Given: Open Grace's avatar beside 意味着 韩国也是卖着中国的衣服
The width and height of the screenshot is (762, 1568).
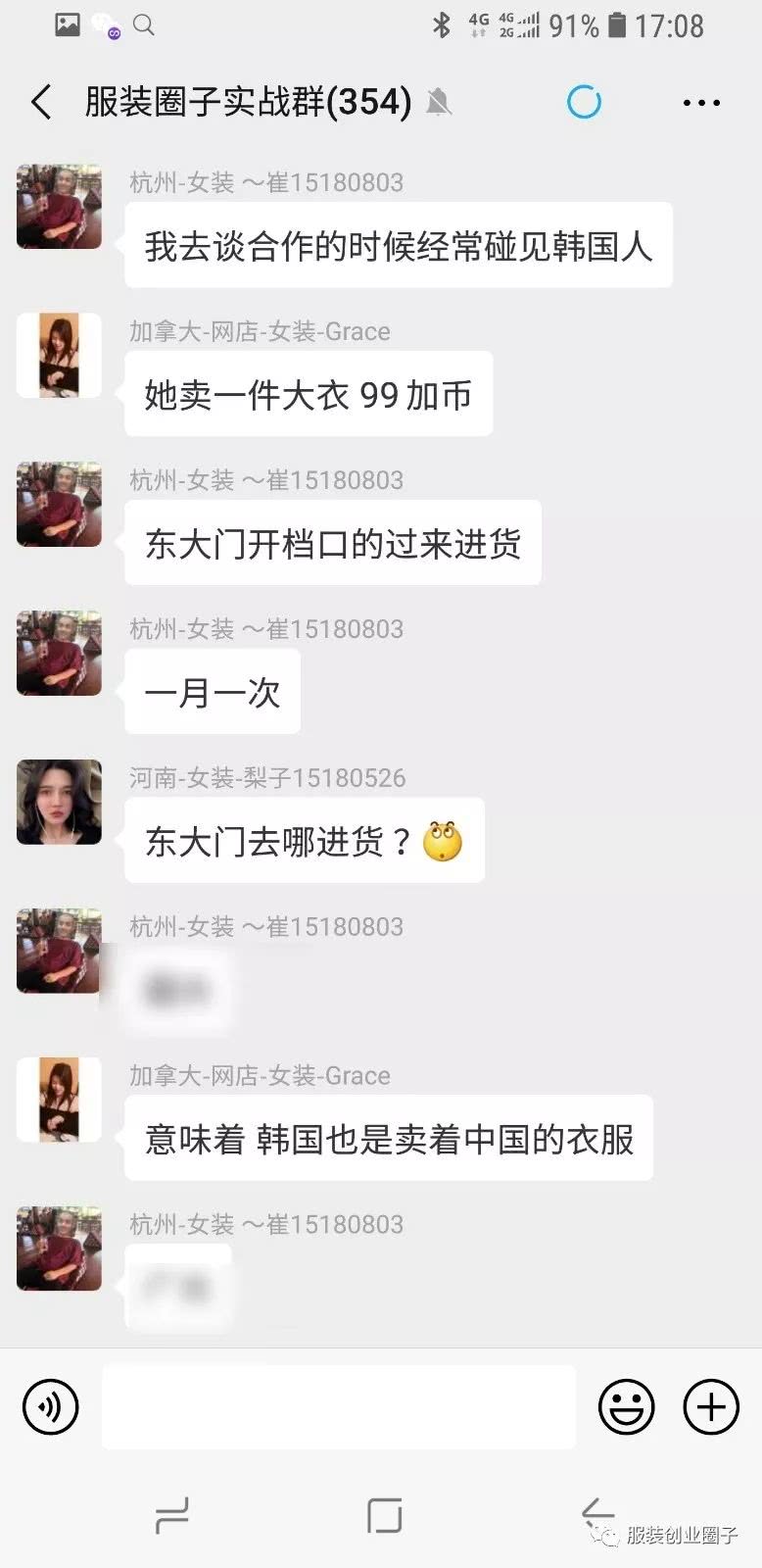Looking at the screenshot, I should coord(60,1100).
